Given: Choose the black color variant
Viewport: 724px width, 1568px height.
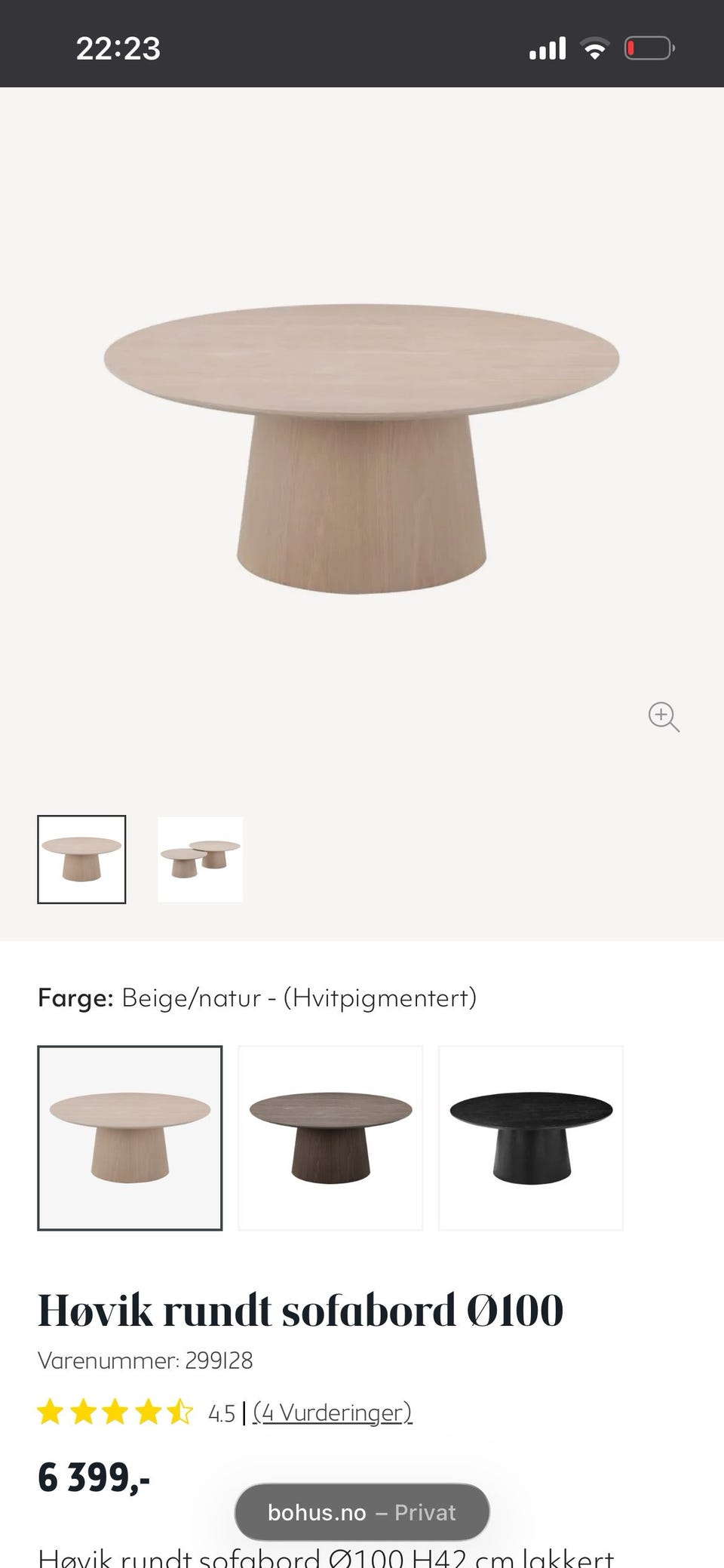Looking at the screenshot, I should [x=531, y=1138].
